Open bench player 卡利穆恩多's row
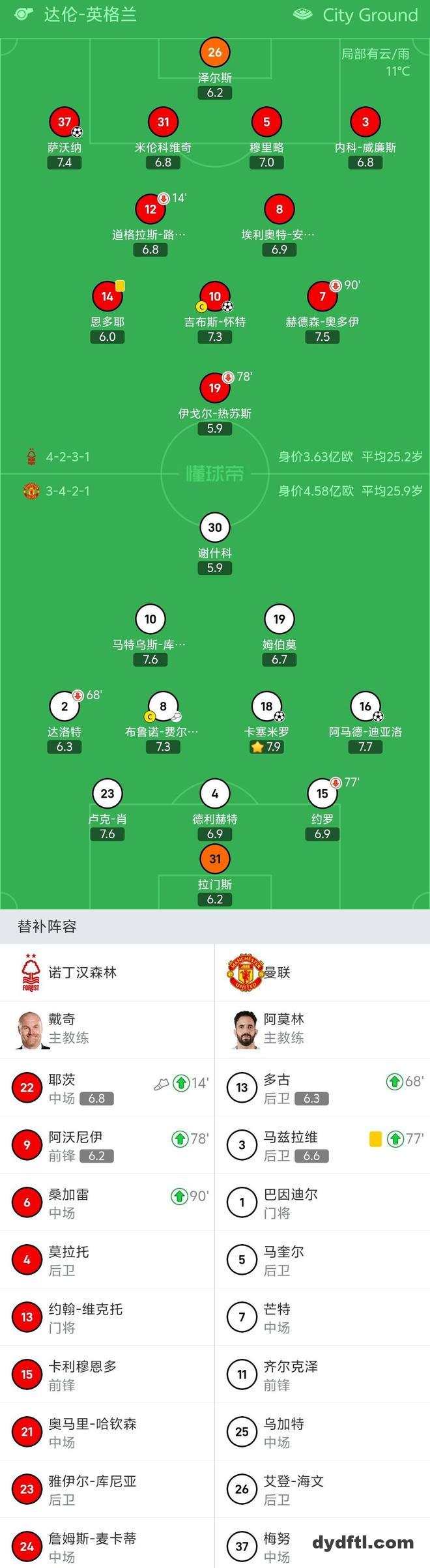This screenshot has width=430, height=1568. coord(107,1374)
